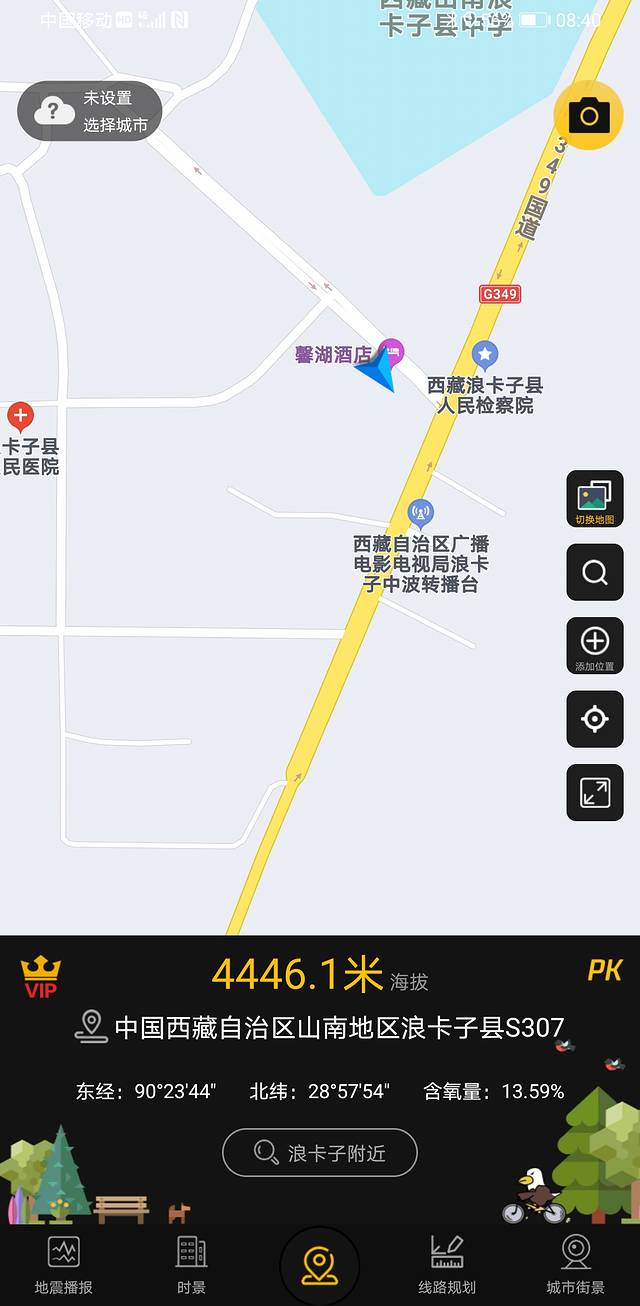Tap 未设置 选择城市 weather chip
Image resolution: width=640 pixels, height=1306 pixels.
pyautogui.click(x=90, y=111)
